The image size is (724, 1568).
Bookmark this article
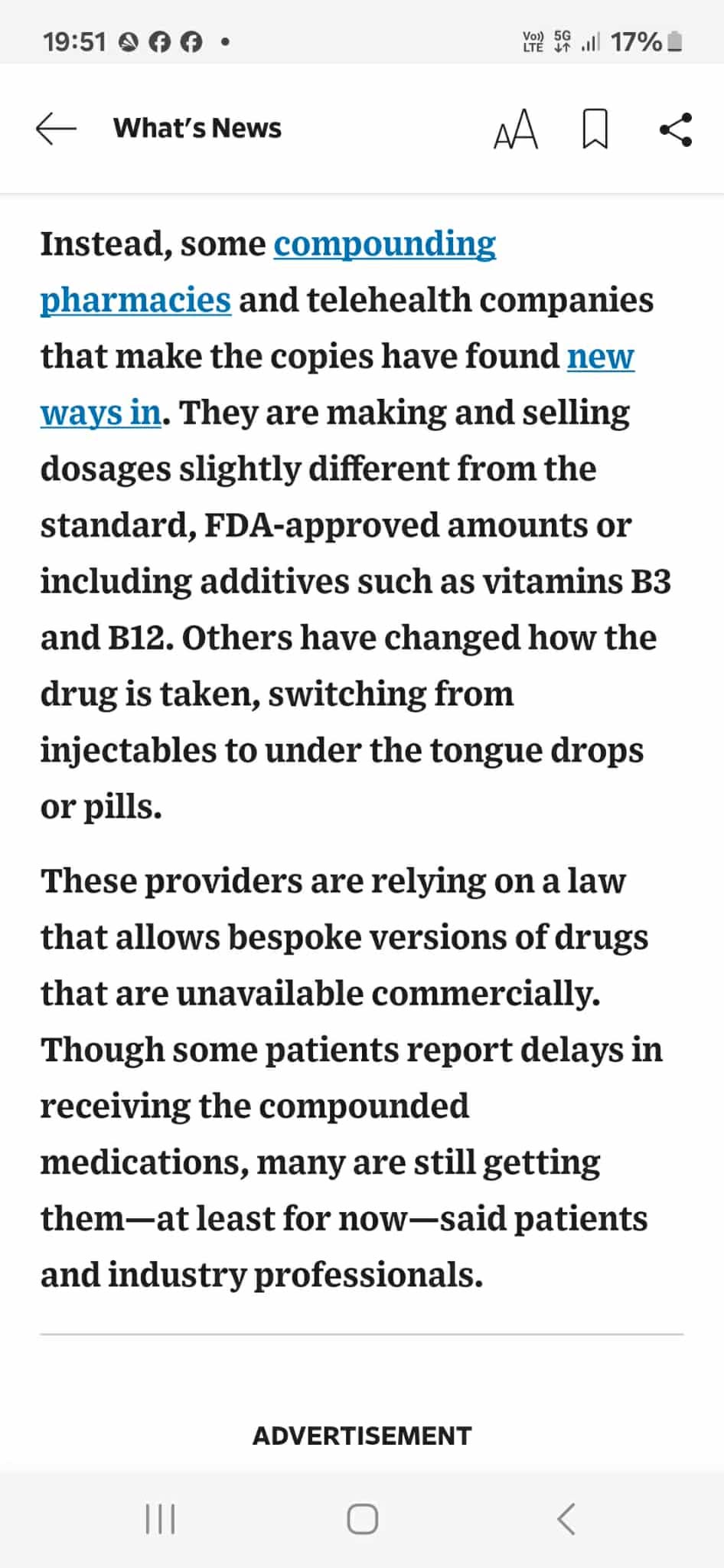point(595,129)
